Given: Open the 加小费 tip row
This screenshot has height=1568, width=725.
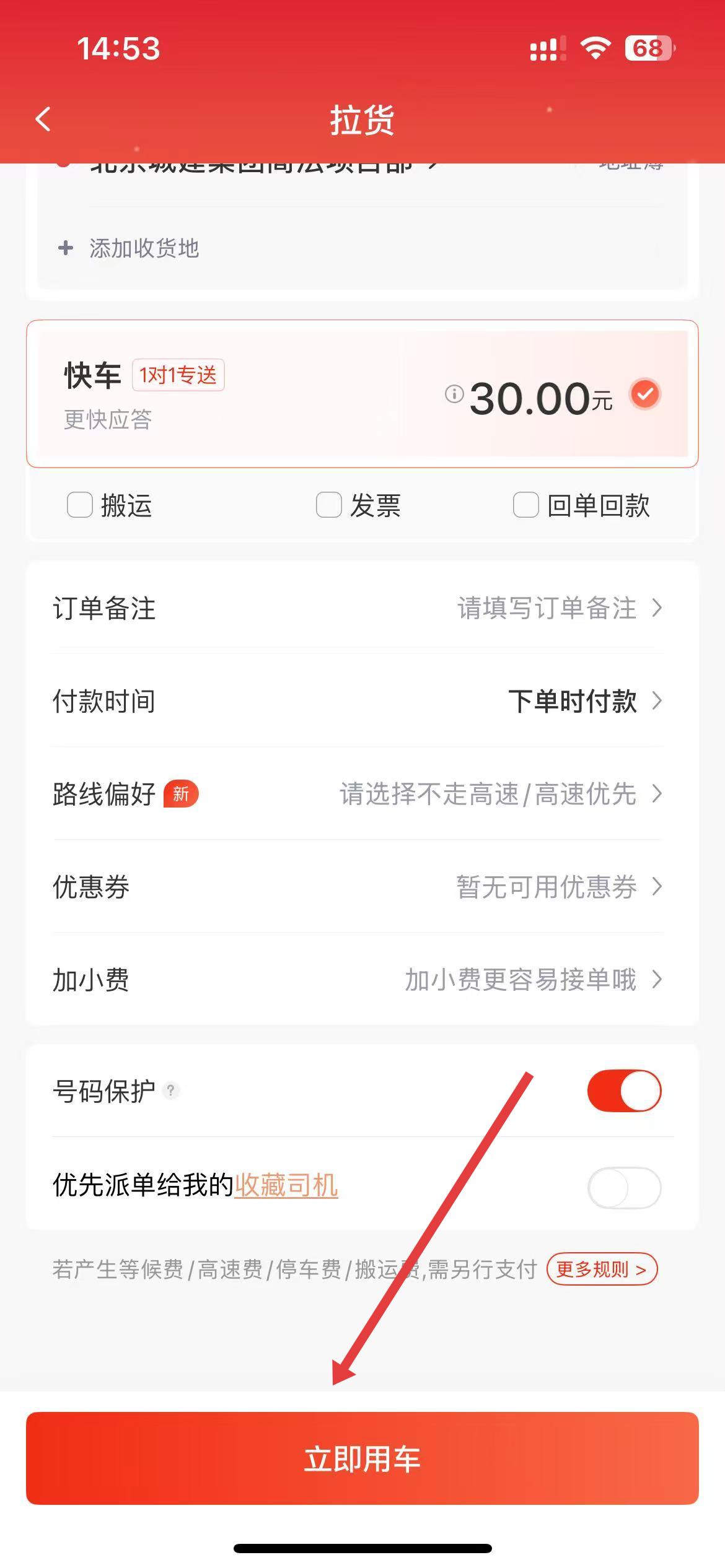Looking at the screenshot, I should pos(362,980).
